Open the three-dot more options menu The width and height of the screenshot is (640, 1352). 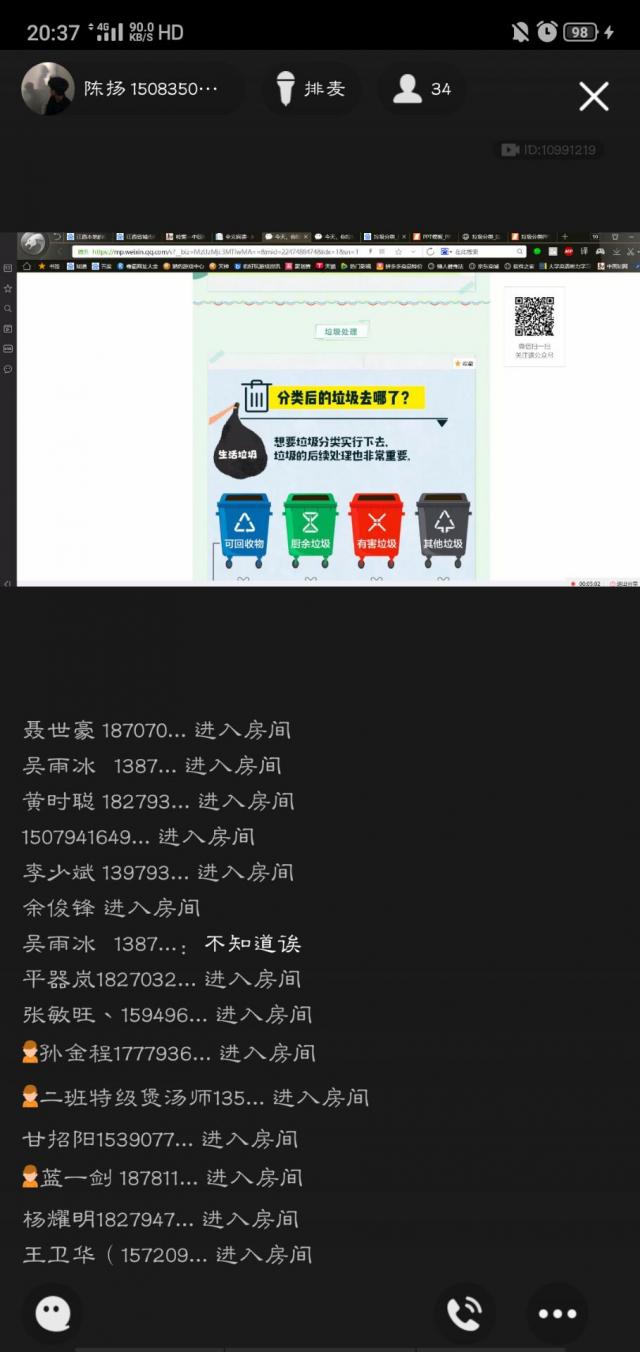(557, 1313)
